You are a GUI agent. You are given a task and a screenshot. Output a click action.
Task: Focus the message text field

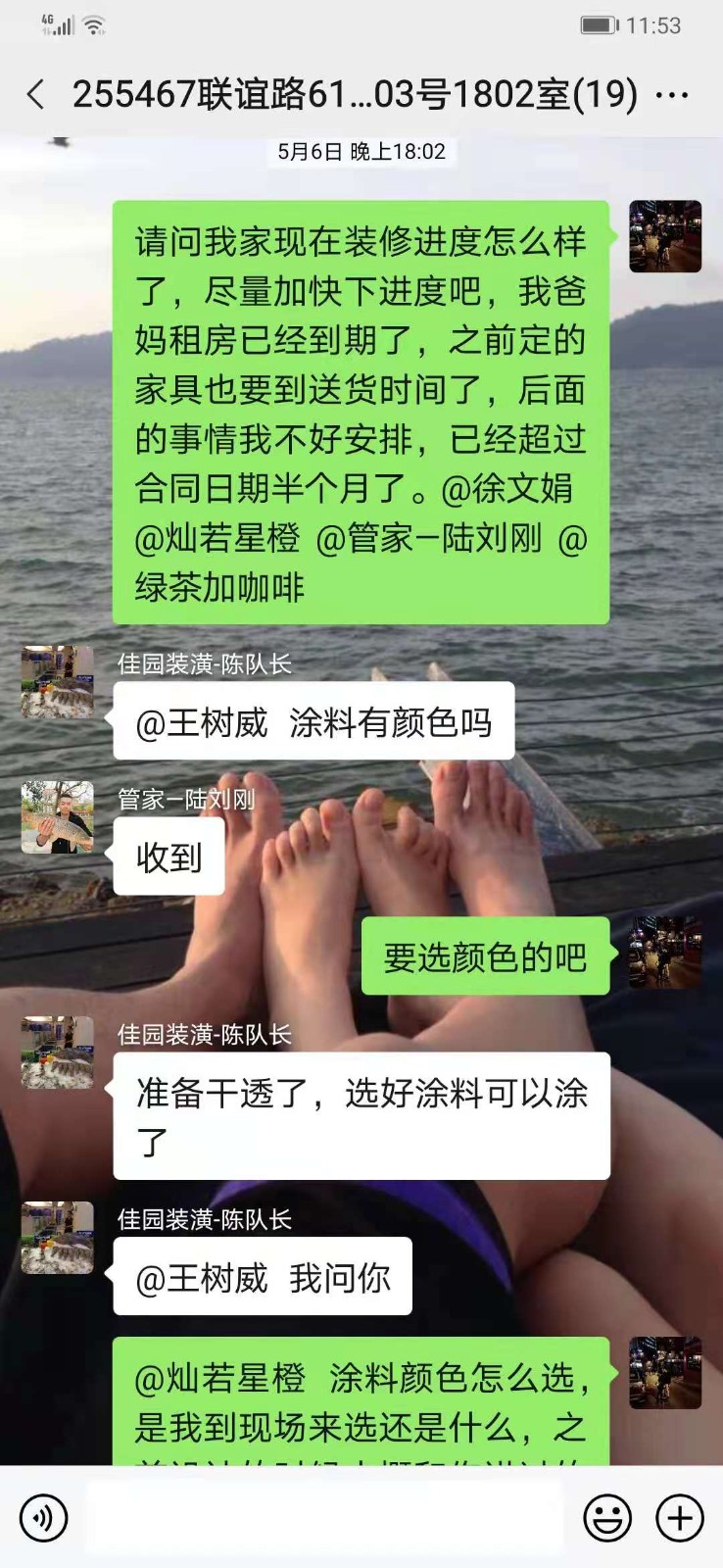click(323, 1518)
